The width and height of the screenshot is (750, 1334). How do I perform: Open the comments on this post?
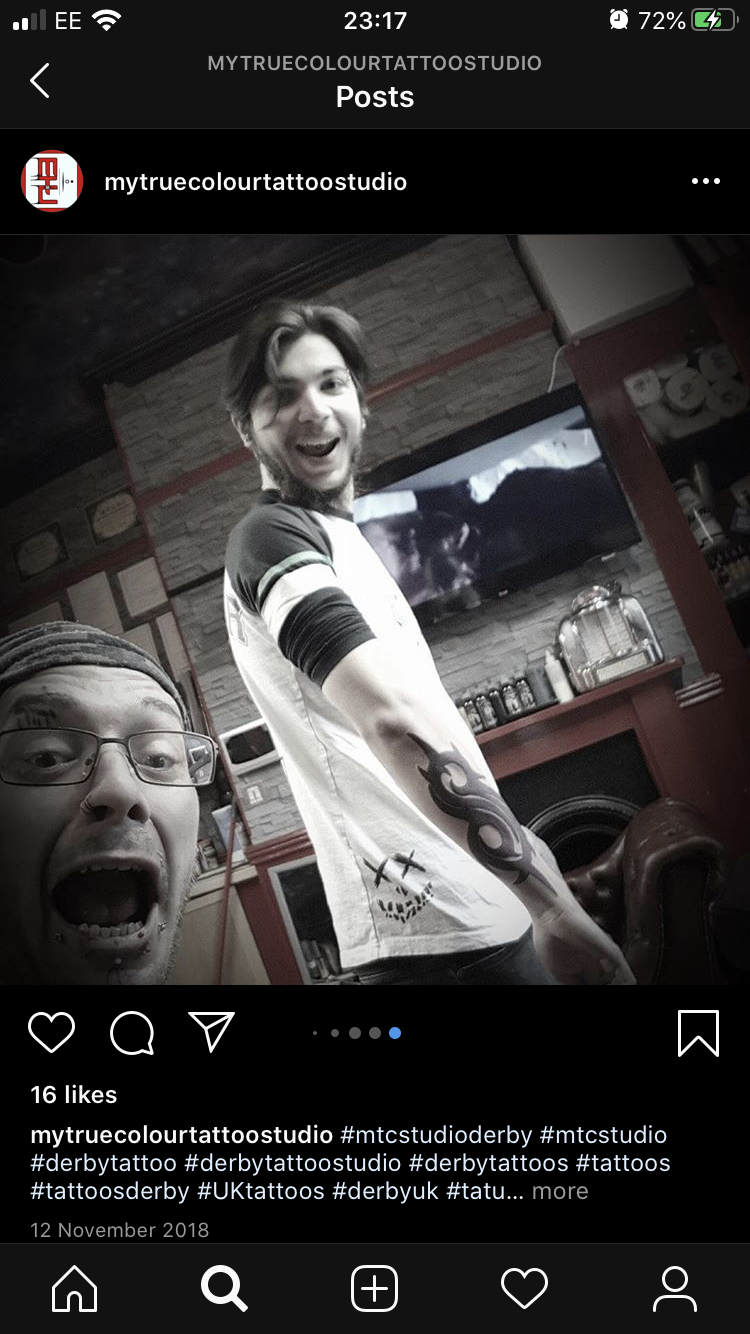coord(132,1032)
